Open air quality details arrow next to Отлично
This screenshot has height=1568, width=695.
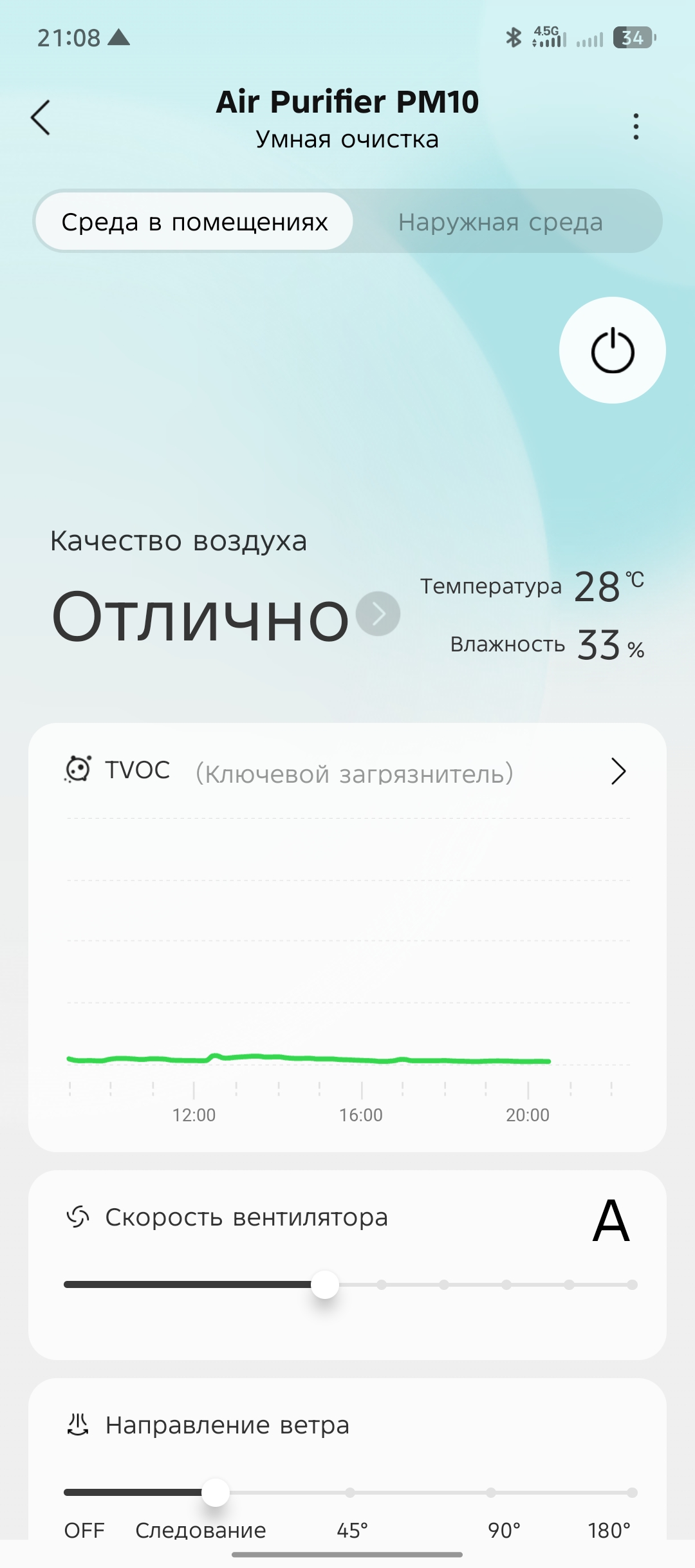click(378, 614)
